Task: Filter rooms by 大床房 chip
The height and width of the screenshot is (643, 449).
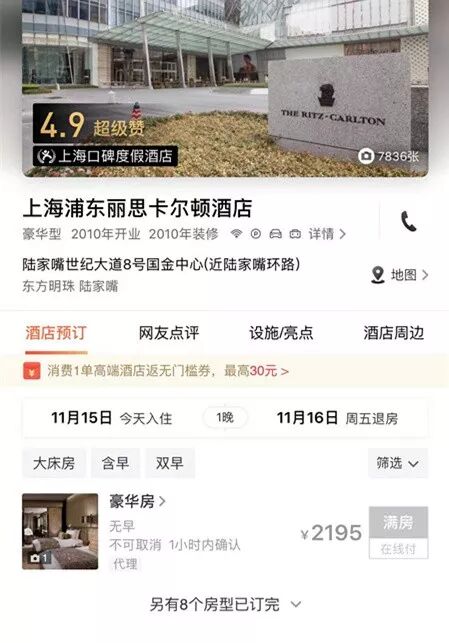Action: 54,463
